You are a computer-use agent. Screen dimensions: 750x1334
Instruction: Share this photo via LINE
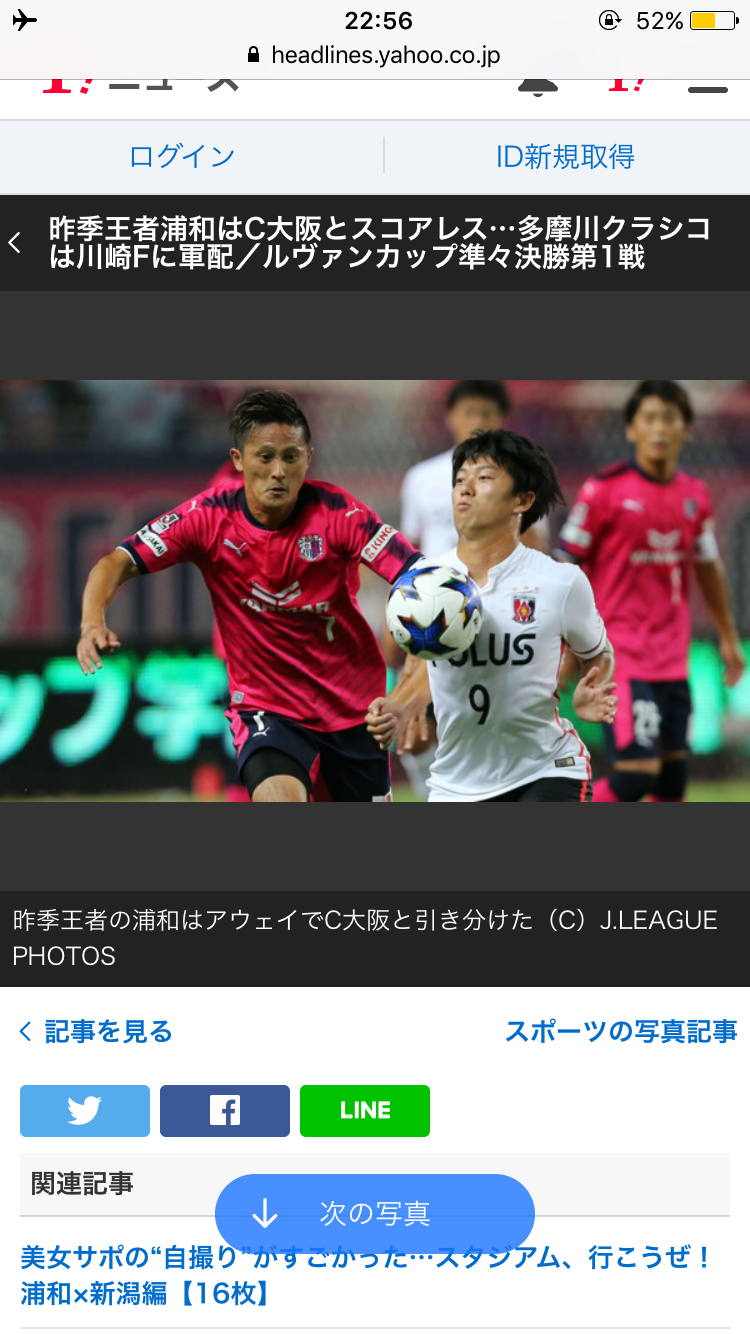click(365, 1111)
